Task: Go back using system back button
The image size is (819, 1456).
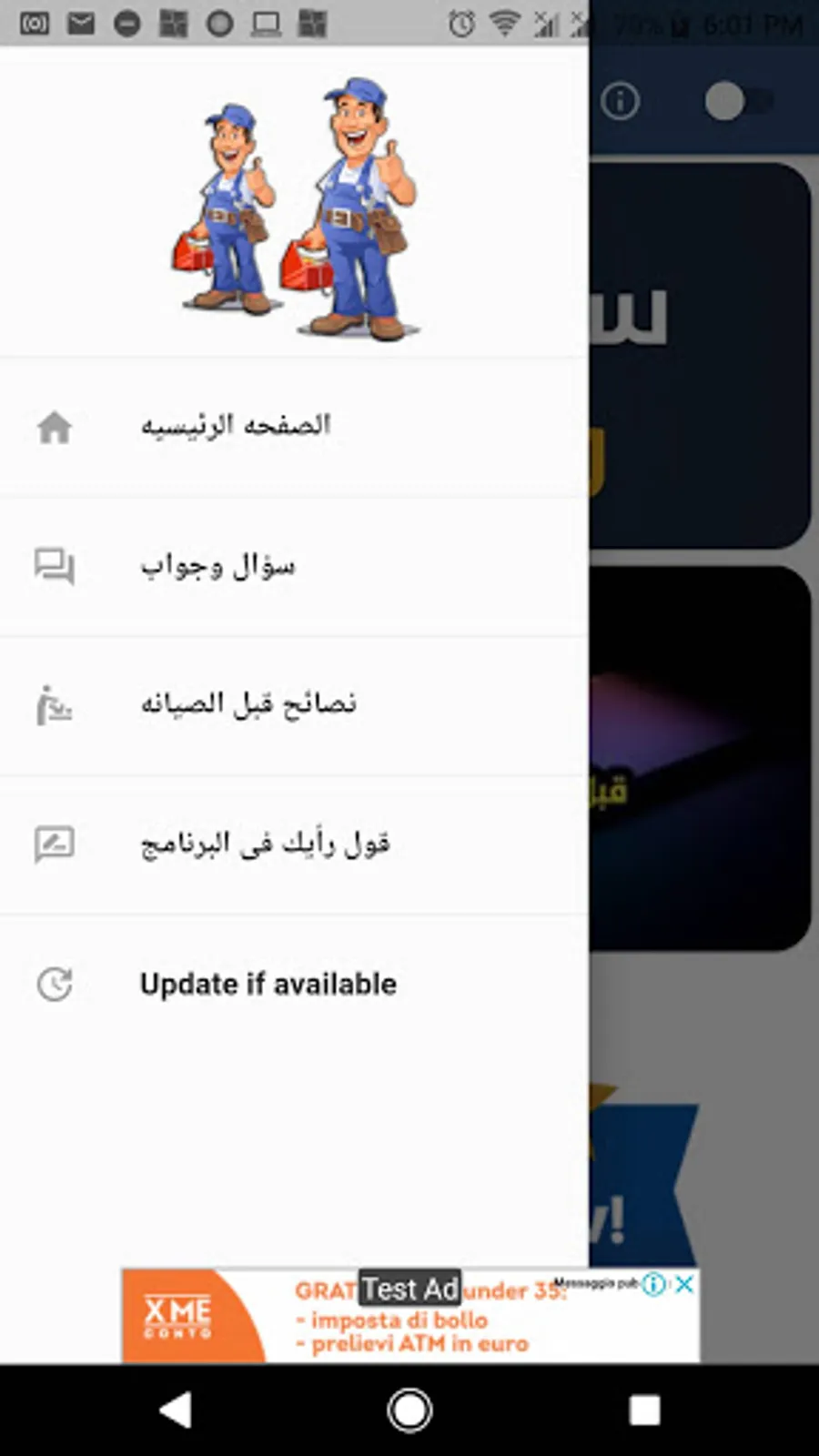Action: pyautogui.click(x=175, y=1410)
